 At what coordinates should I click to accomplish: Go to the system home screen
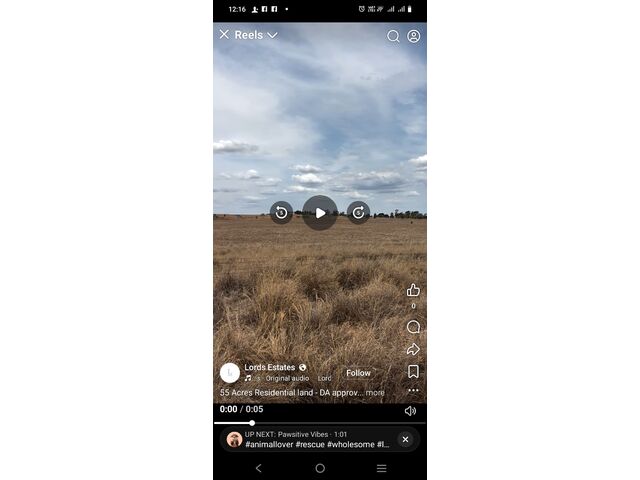pos(320,468)
